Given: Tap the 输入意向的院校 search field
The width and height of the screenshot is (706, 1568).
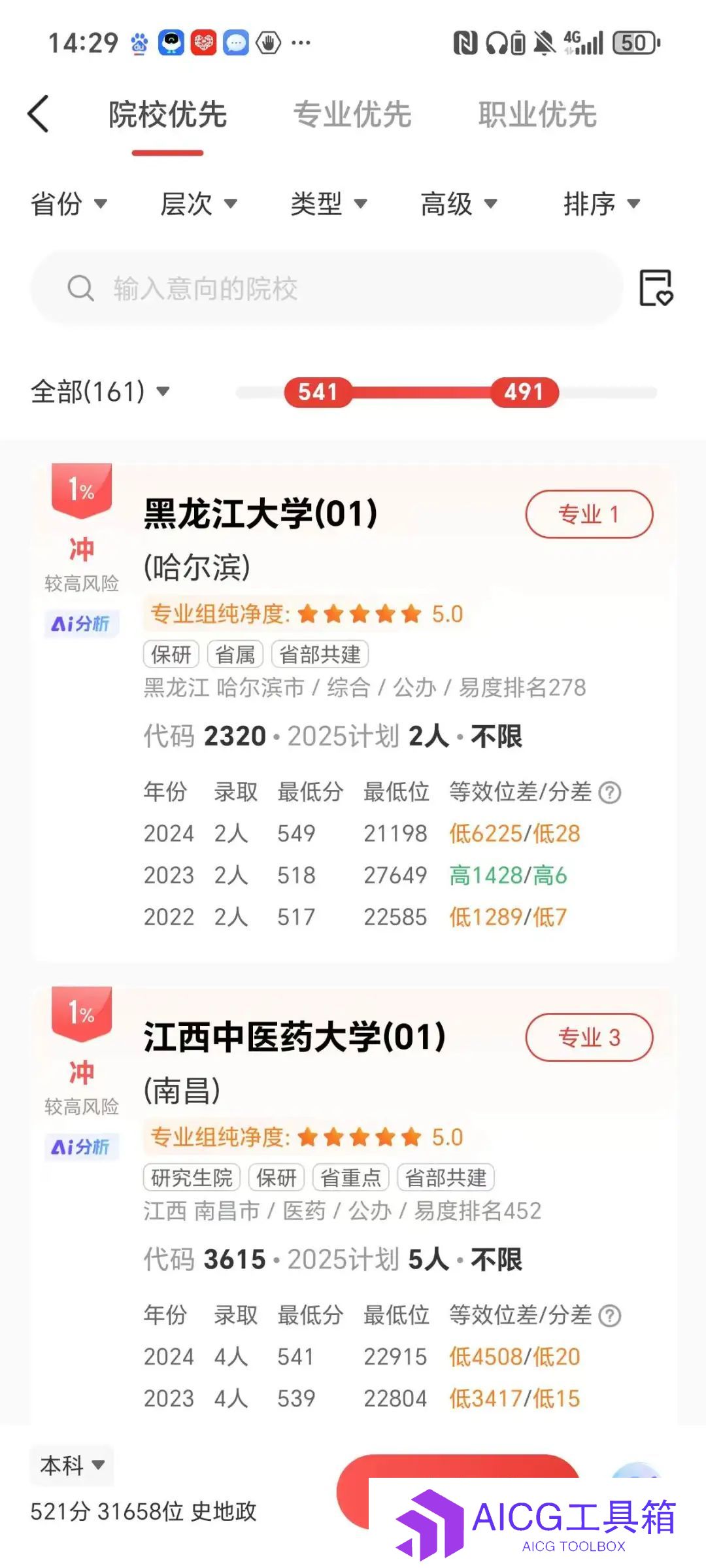Looking at the screenshot, I should [x=327, y=288].
